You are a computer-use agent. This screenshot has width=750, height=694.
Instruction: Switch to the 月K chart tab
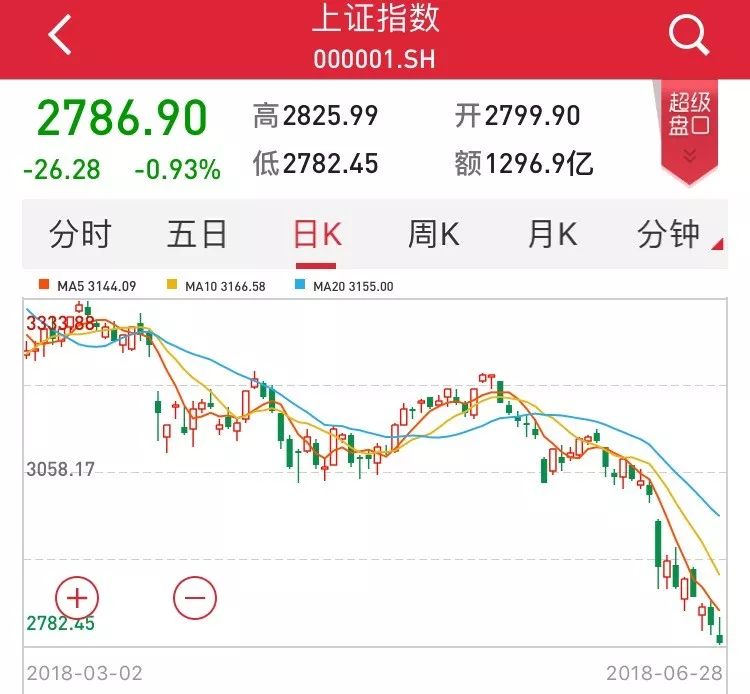coord(552,235)
